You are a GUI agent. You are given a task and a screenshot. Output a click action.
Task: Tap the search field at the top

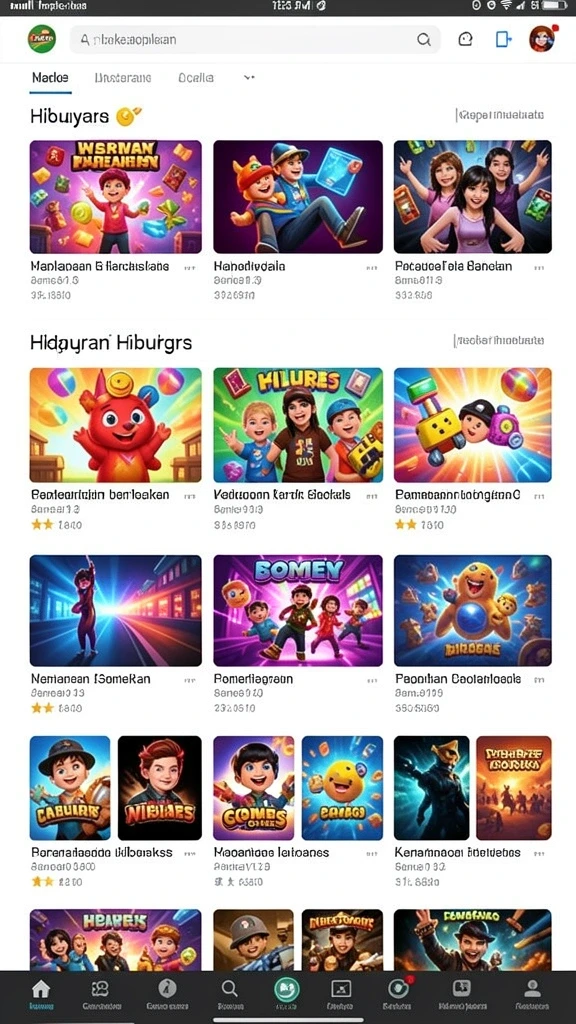pos(255,39)
